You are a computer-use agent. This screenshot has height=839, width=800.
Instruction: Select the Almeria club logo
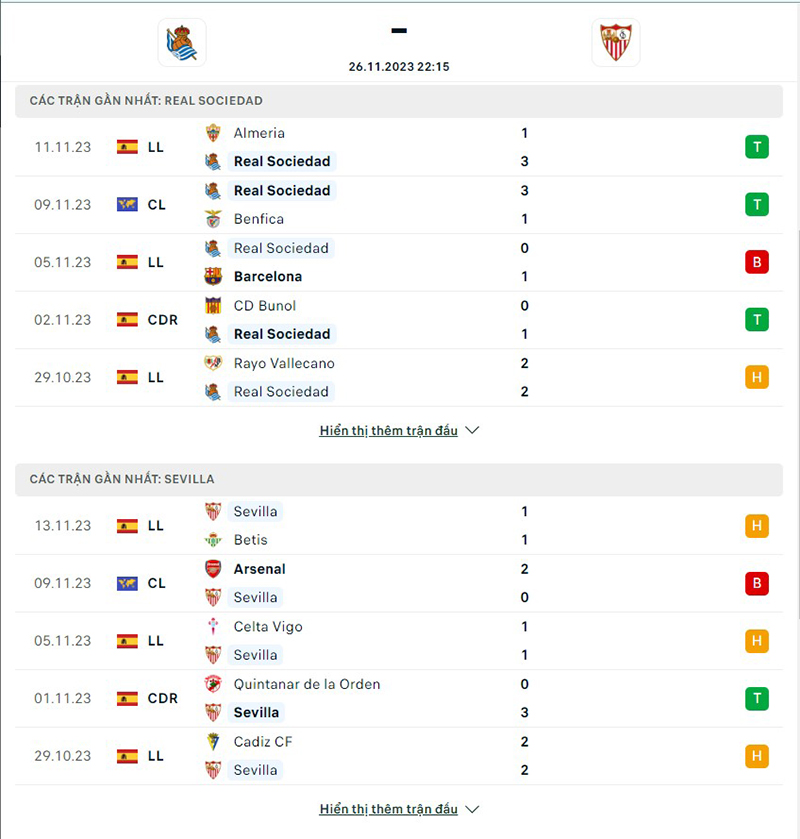pyautogui.click(x=214, y=132)
